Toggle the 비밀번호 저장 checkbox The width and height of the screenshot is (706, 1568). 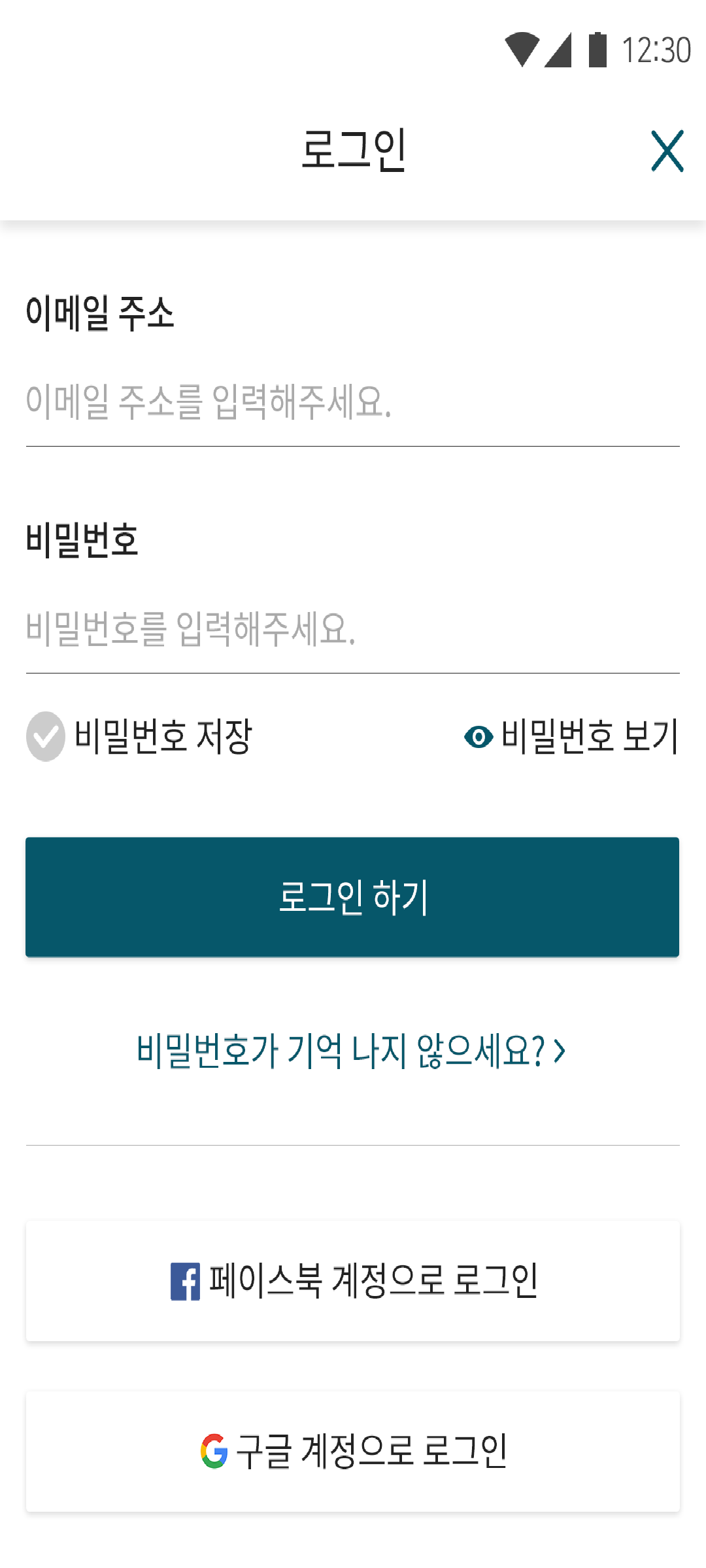click(46, 736)
